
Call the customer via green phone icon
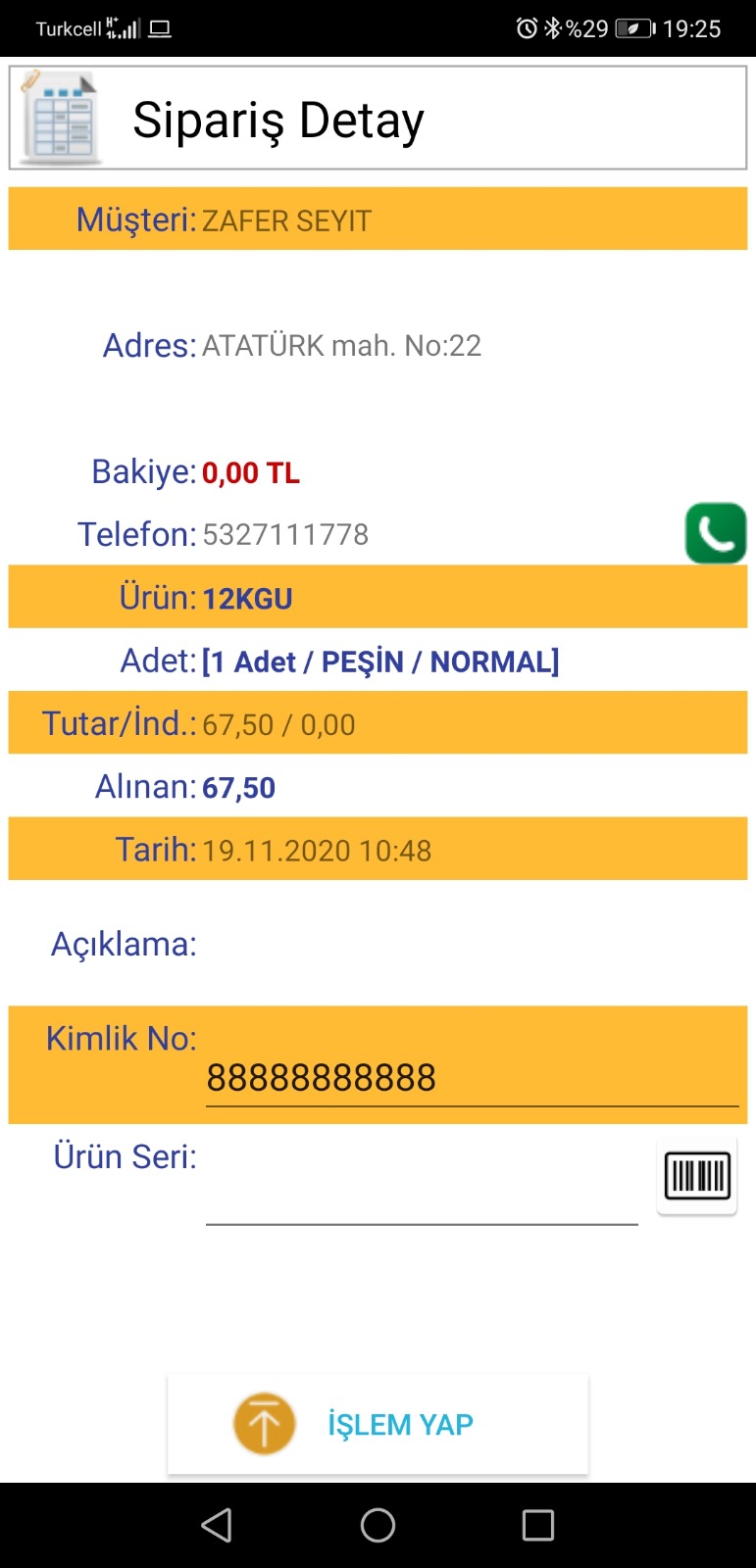tap(715, 533)
